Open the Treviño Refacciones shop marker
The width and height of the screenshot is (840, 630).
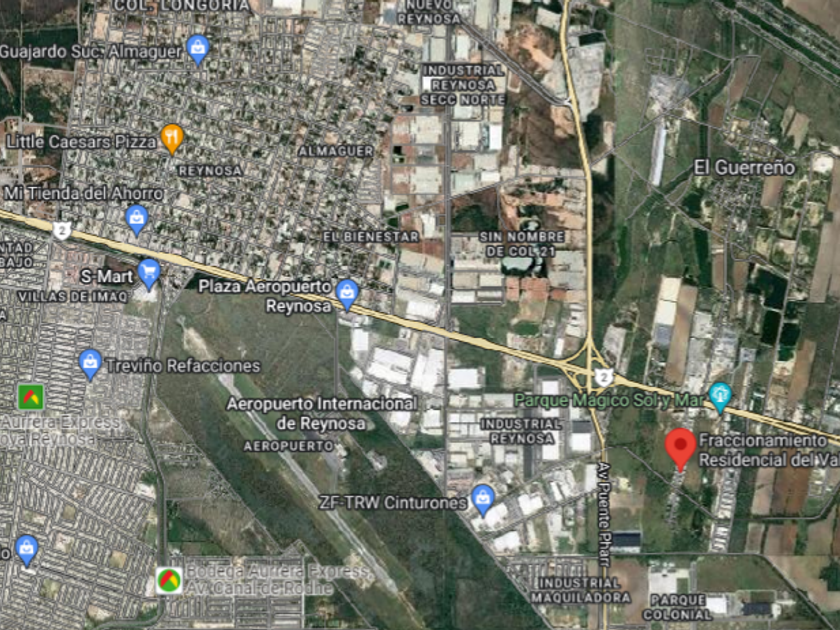click(90, 364)
